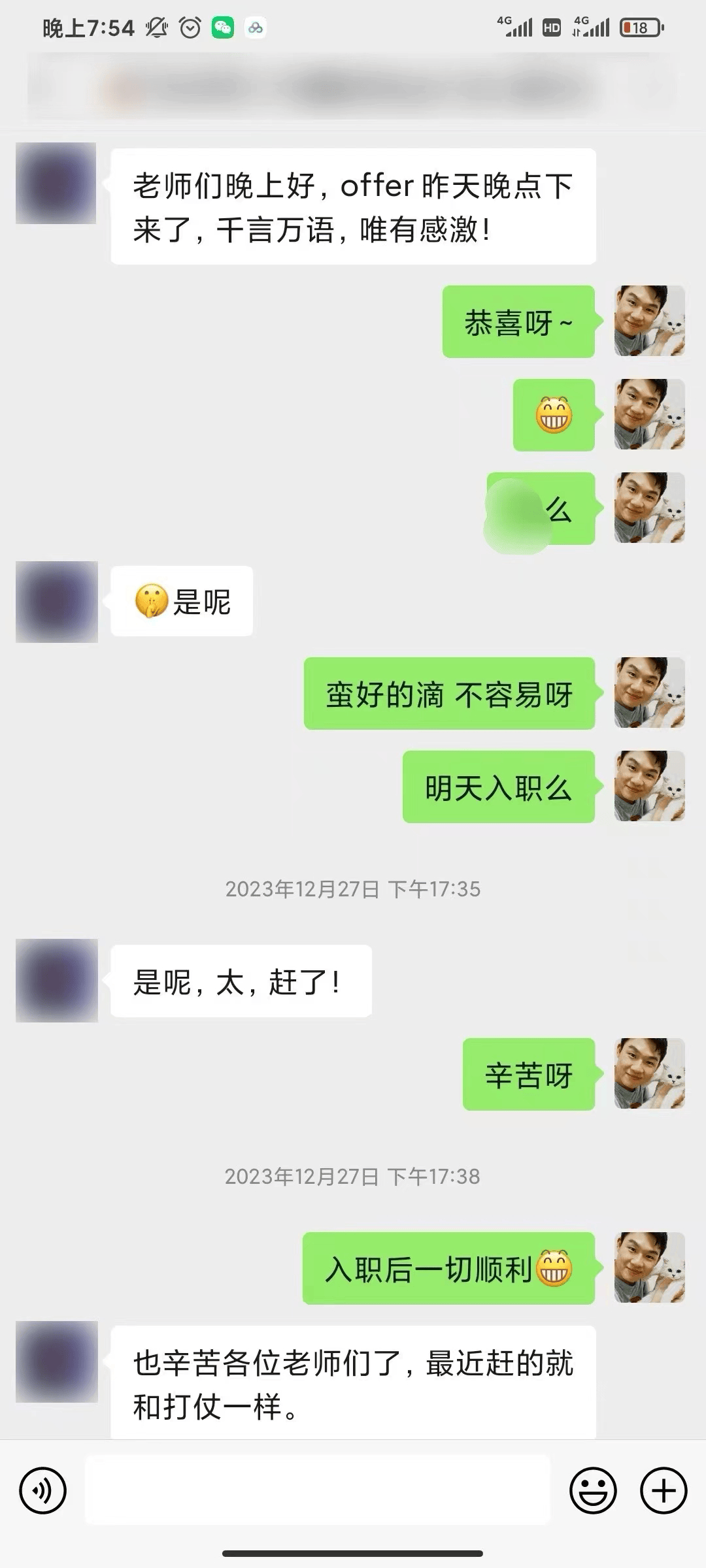Open the emoji sticker panel
The width and height of the screenshot is (706, 1568).
593,1490
